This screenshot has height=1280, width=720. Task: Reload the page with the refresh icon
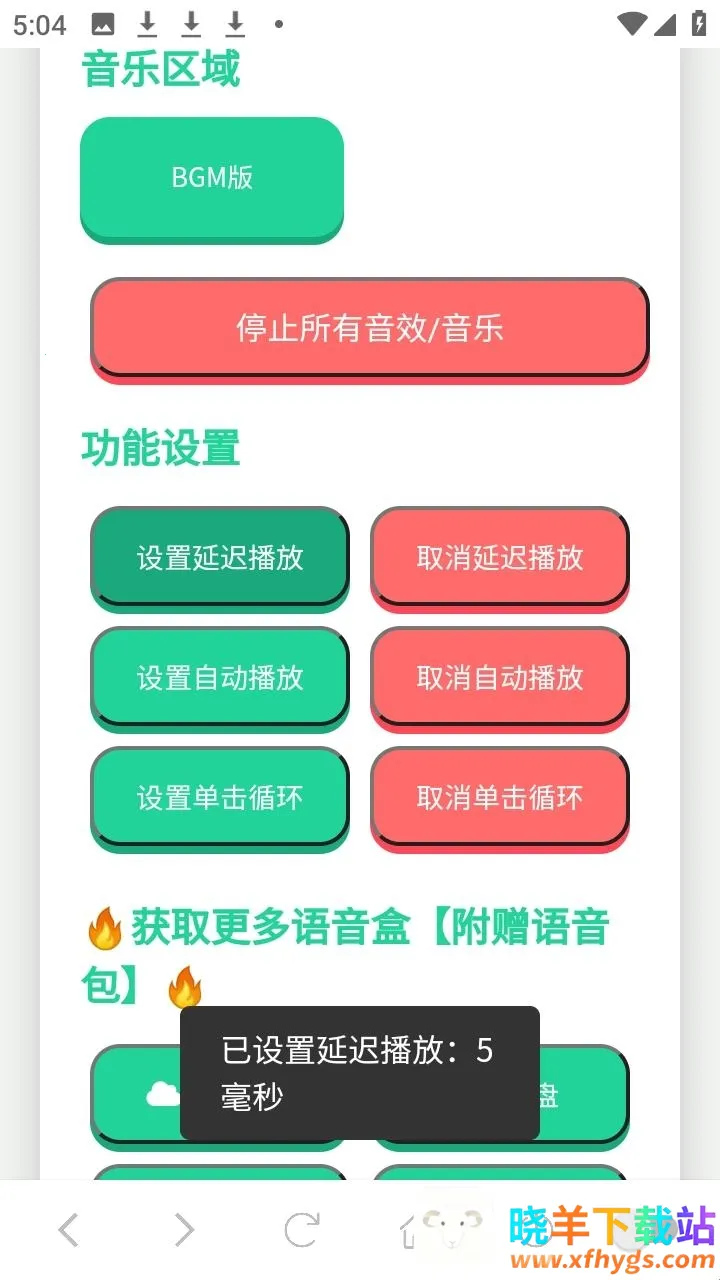[301, 1229]
